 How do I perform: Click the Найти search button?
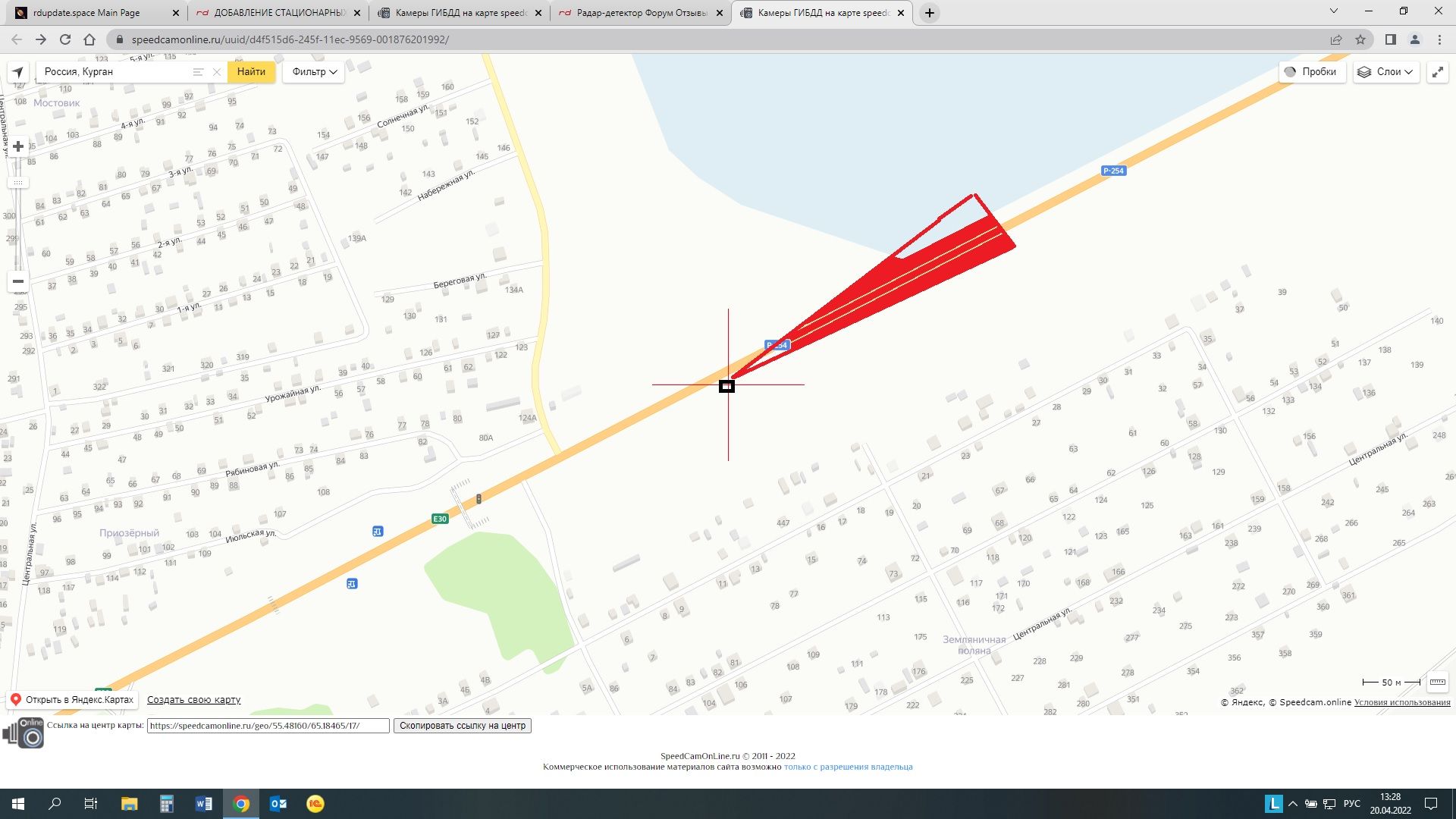pyautogui.click(x=251, y=71)
